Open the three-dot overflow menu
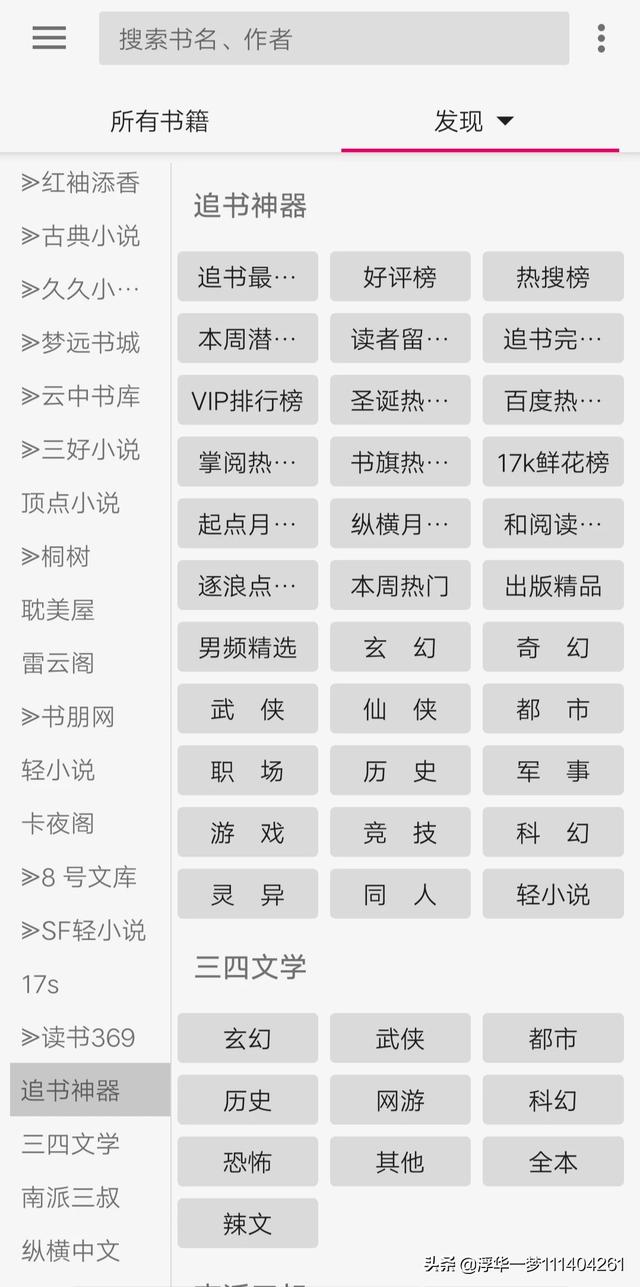This screenshot has width=640, height=1287. (601, 38)
